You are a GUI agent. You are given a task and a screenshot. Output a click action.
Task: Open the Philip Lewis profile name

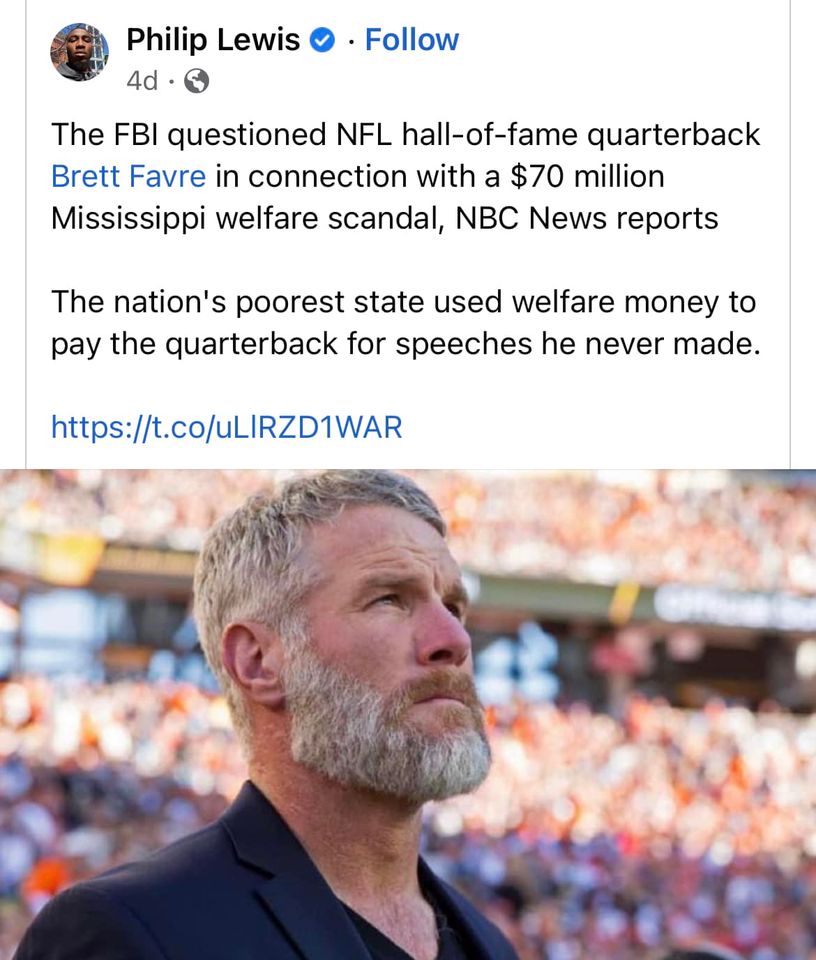213,40
